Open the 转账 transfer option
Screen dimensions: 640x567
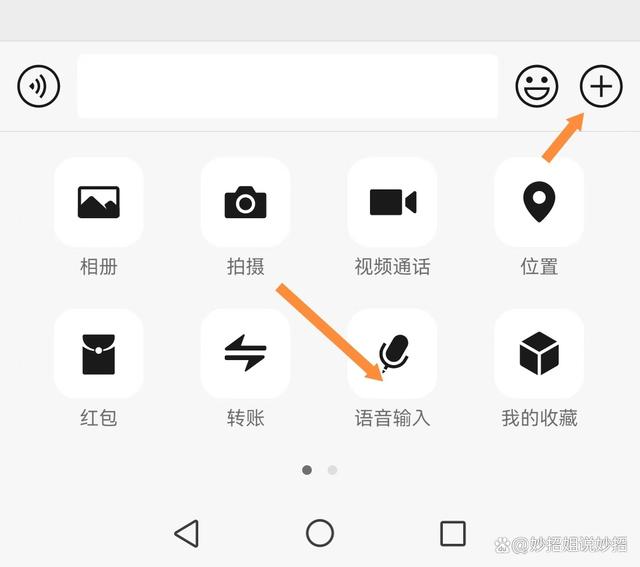click(x=245, y=354)
